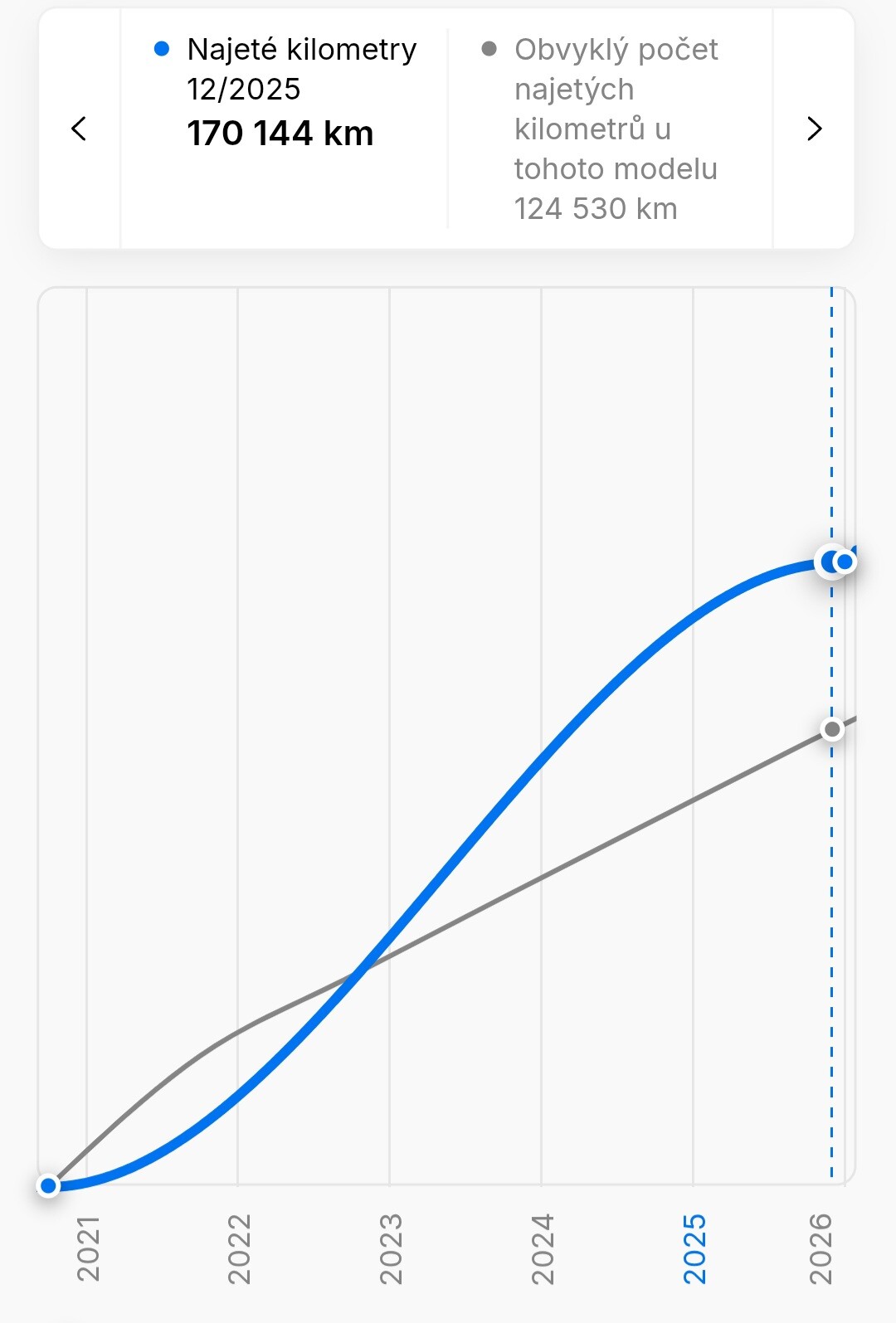Viewport: 896px width, 1323px height.
Task: Select the 2021 starting data point
Action: click(x=48, y=1185)
